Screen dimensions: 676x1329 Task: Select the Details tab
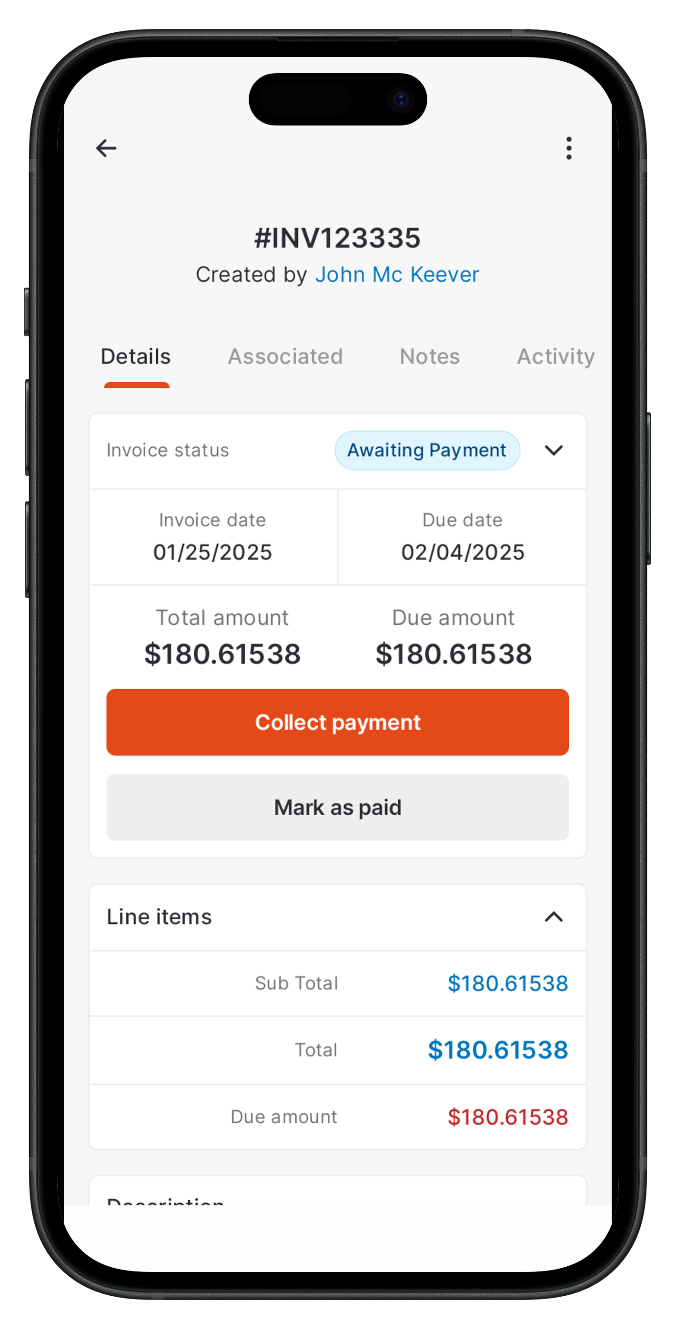(136, 356)
